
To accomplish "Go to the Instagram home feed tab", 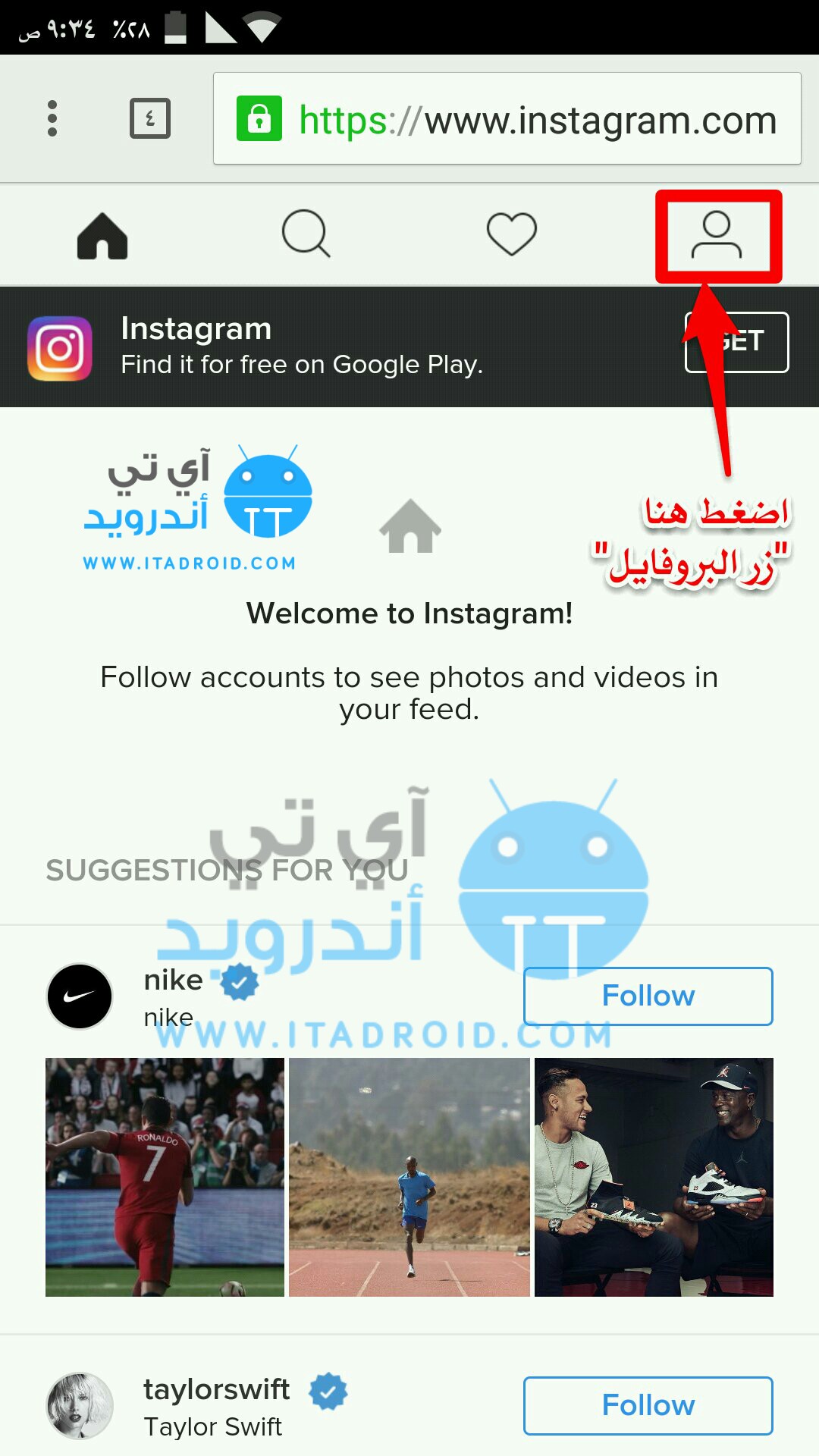I will (x=102, y=235).
